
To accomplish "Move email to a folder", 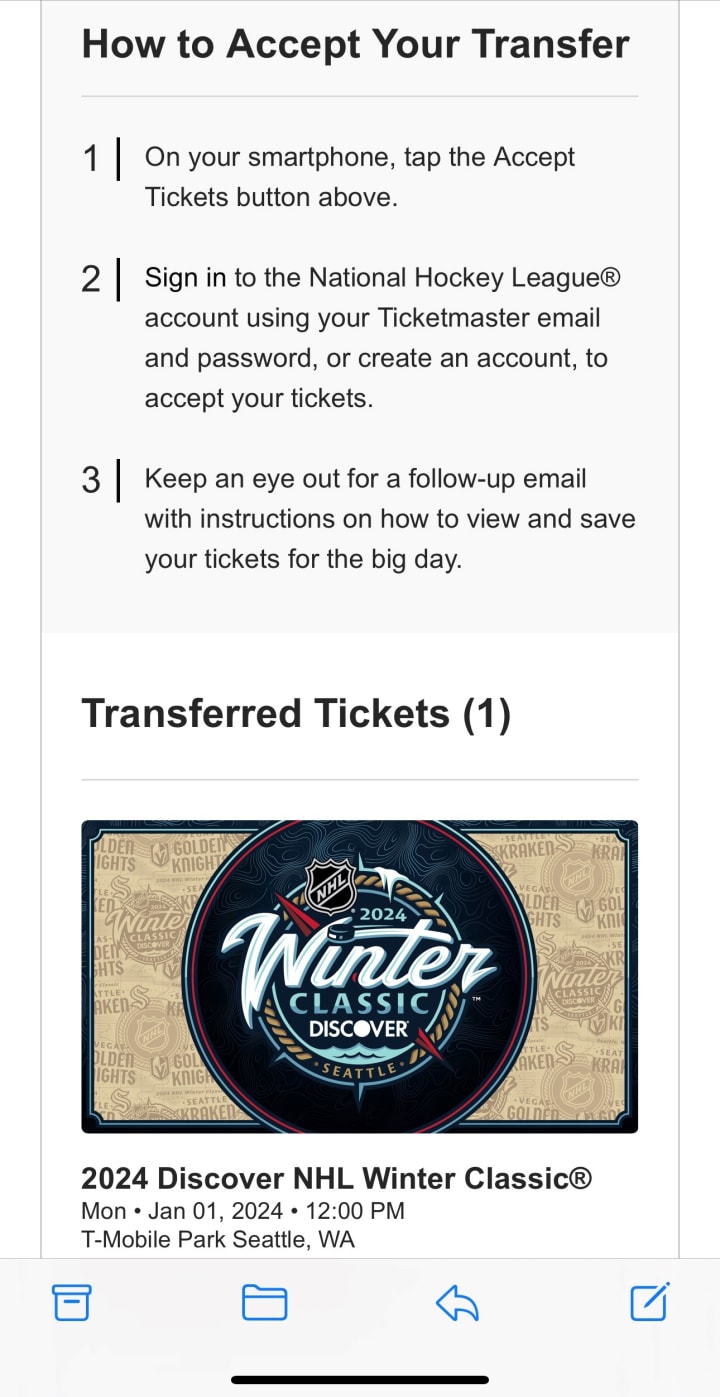I will 265,1303.
